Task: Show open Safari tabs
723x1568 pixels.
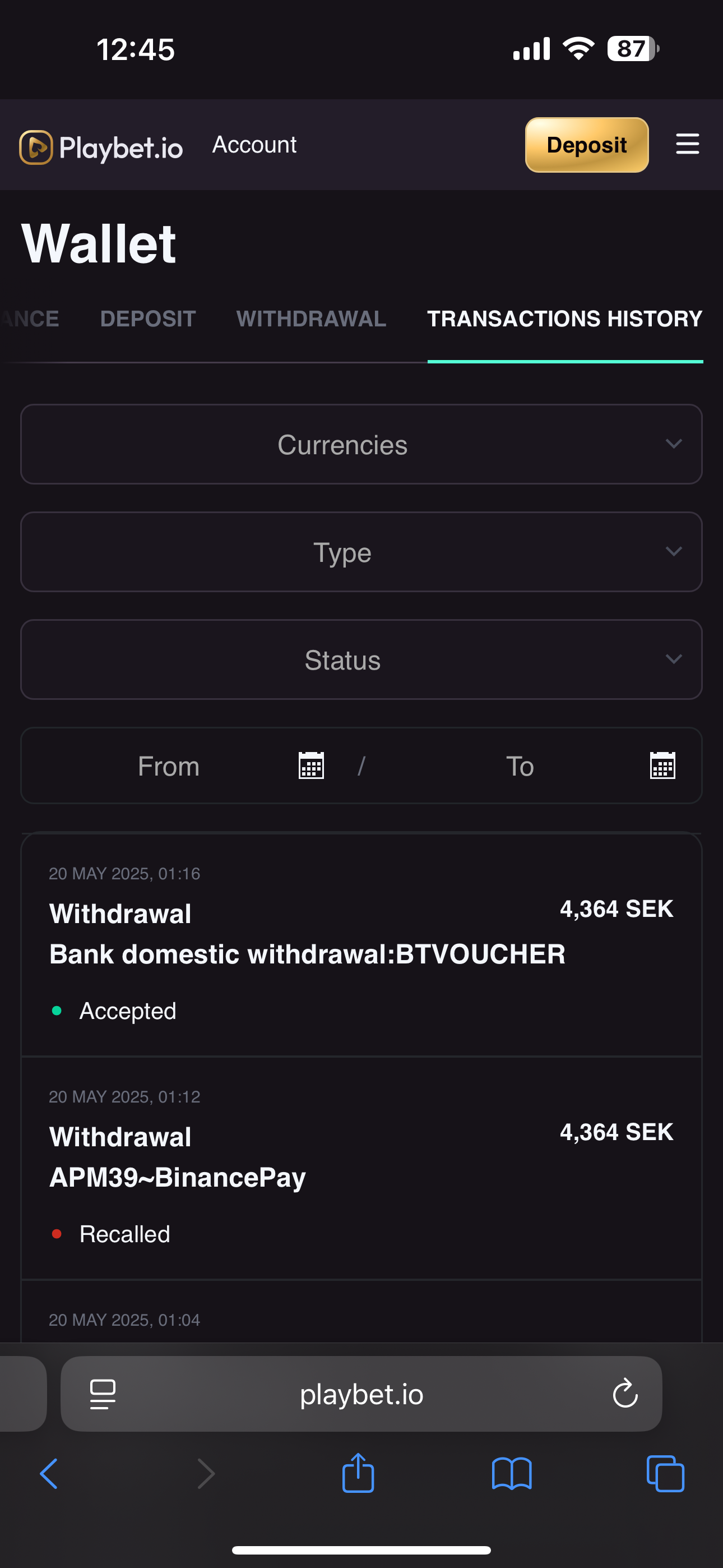Action: (665, 1474)
